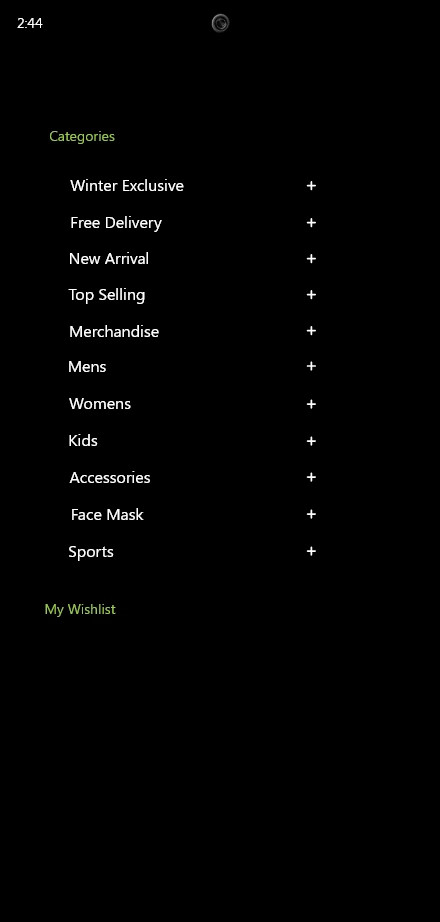440x922 pixels.
Task: Open the New Arrival category
Action: pos(109,259)
